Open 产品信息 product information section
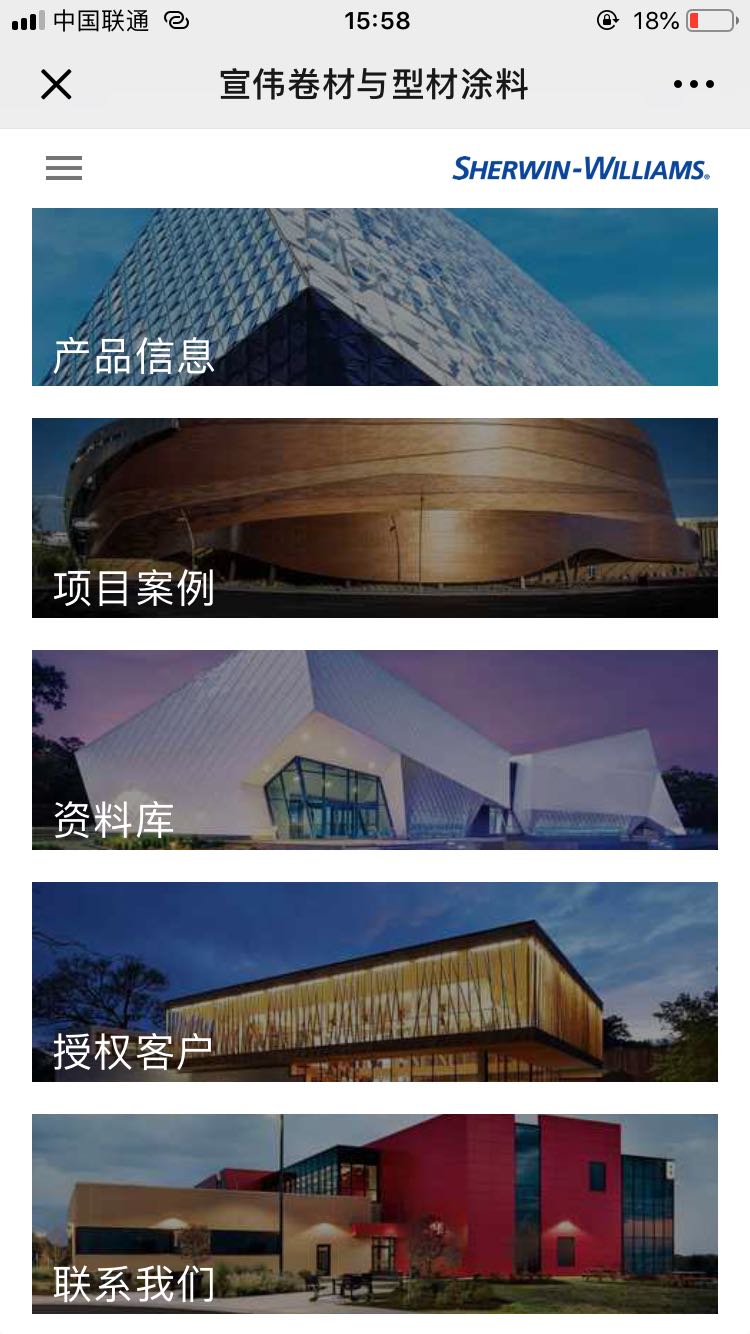The width and height of the screenshot is (750, 1334). (375, 296)
